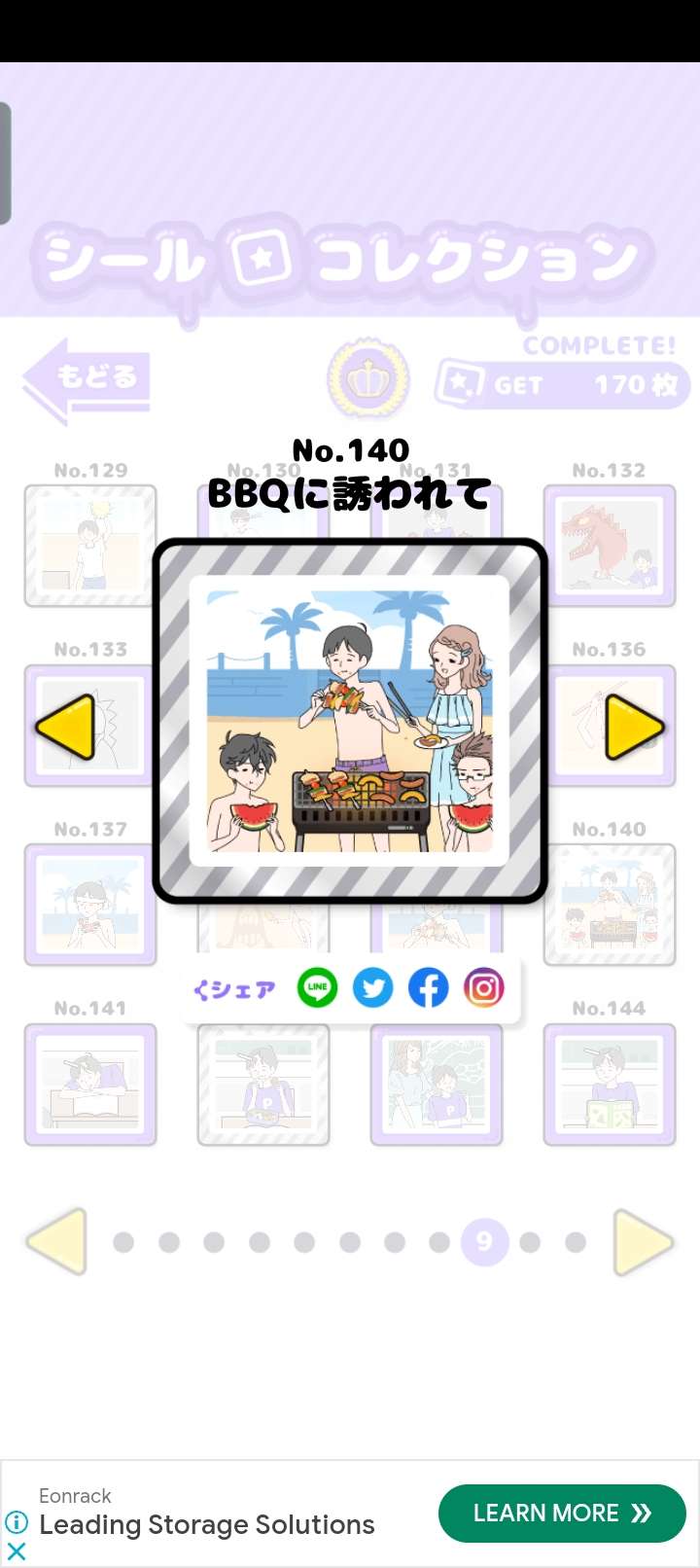Open the ad info icon
This screenshot has width=700, height=1568.
tap(17, 1522)
